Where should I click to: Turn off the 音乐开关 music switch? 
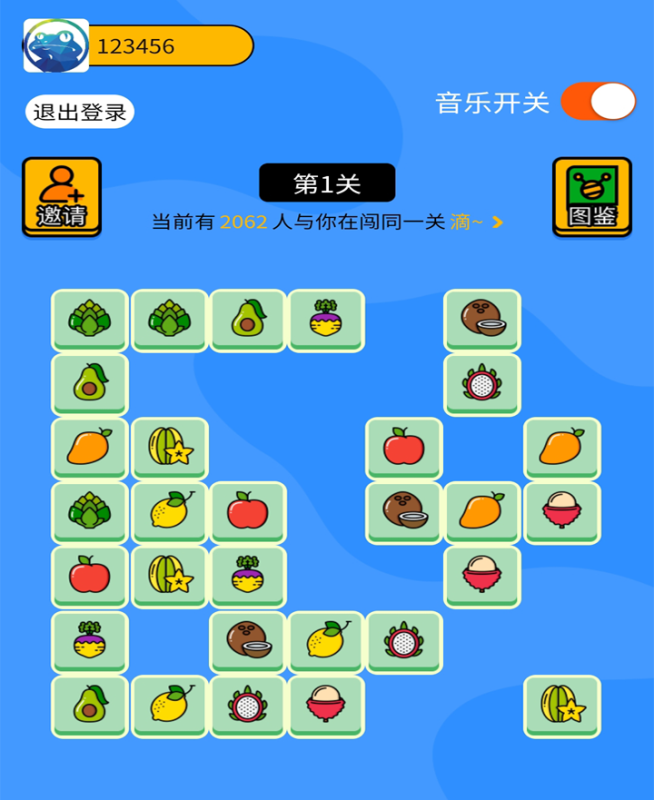coord(598,101)
